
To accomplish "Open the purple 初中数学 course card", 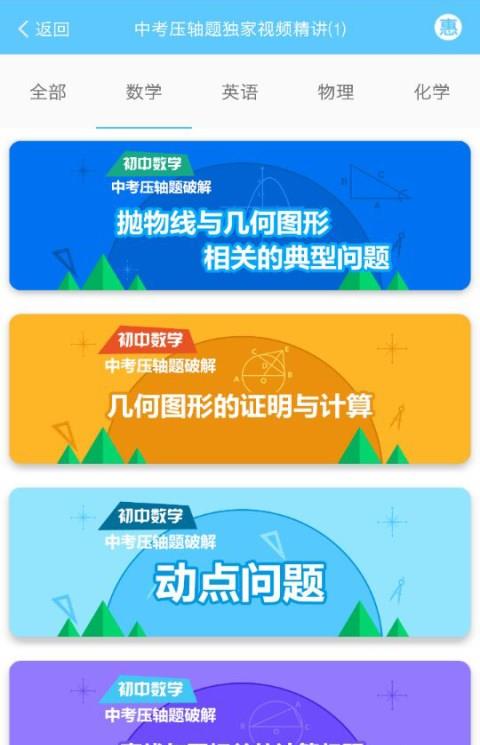I will (240, 703).
